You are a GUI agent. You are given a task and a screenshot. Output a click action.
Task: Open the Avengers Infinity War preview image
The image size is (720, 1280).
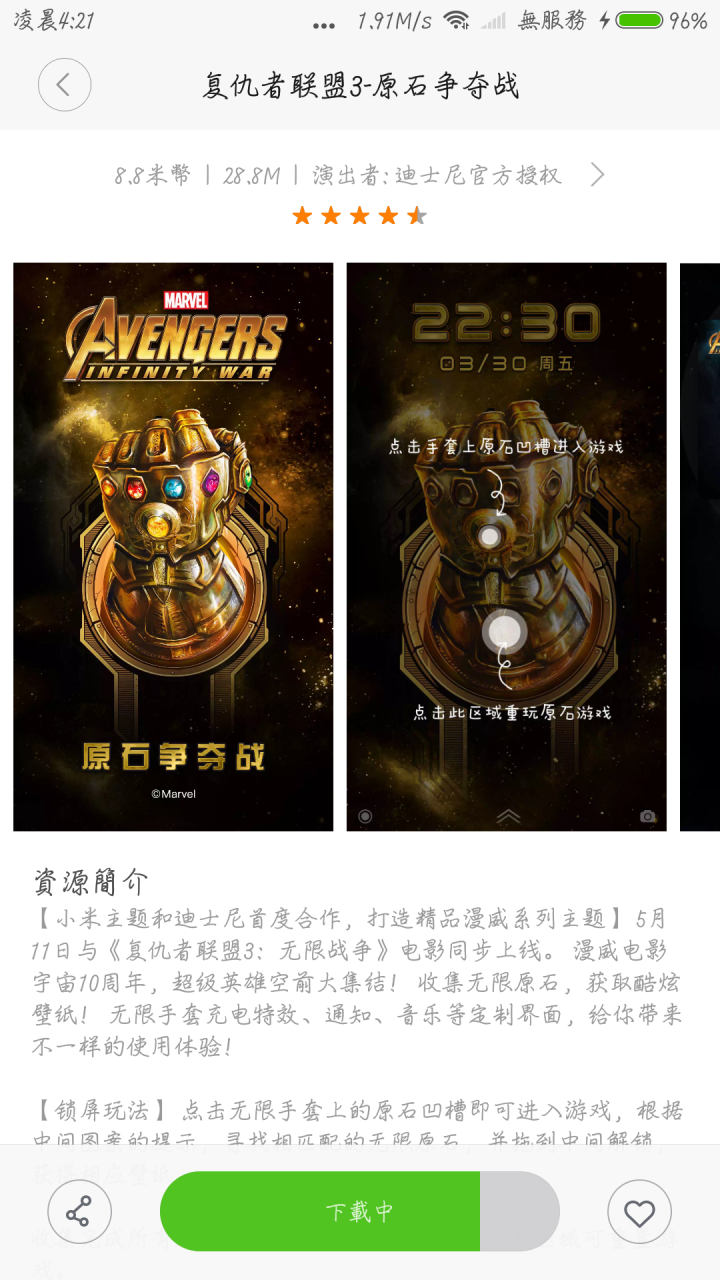(173, 546)
